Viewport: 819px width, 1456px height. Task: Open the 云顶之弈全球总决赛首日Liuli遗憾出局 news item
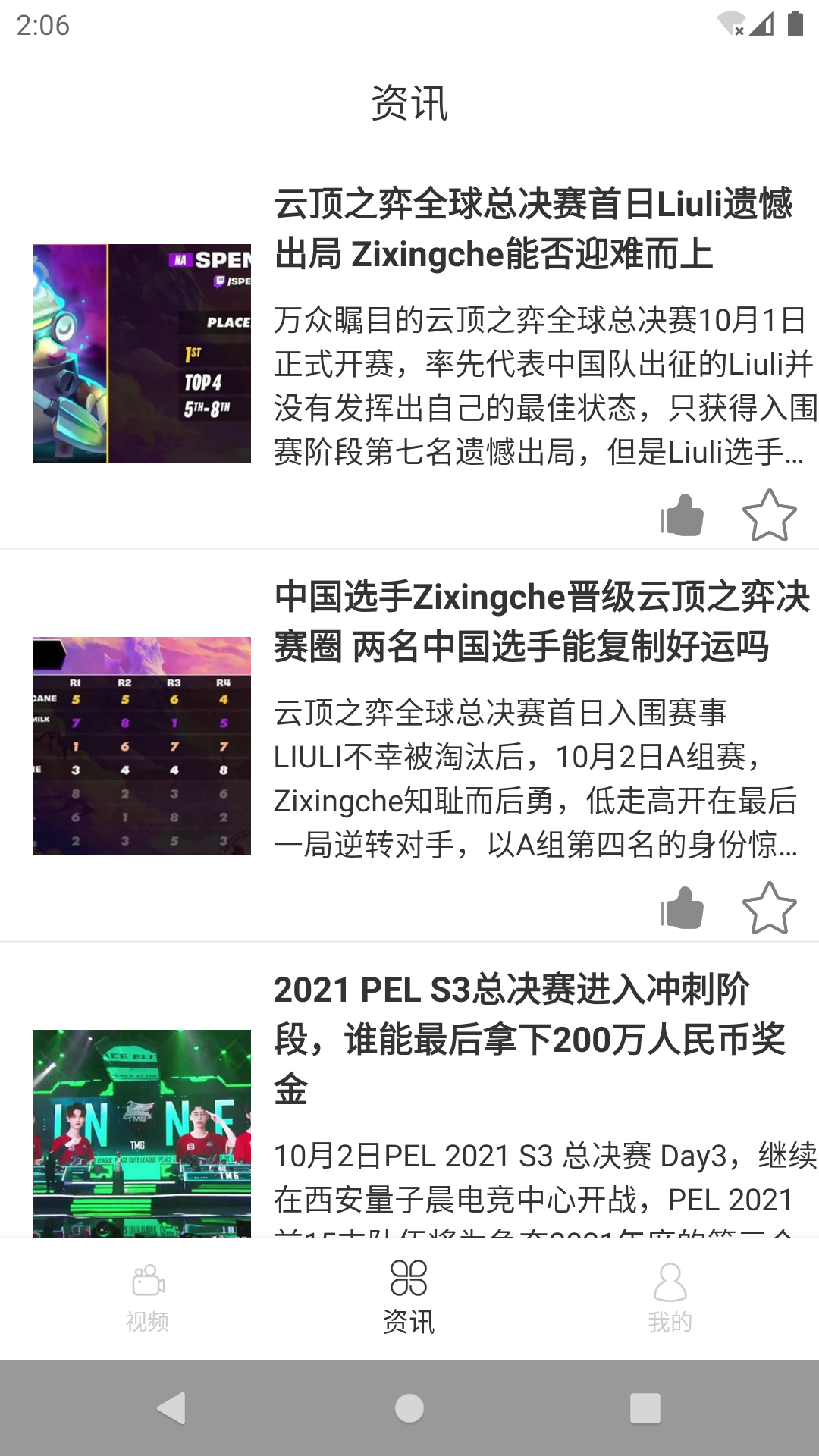532,229
